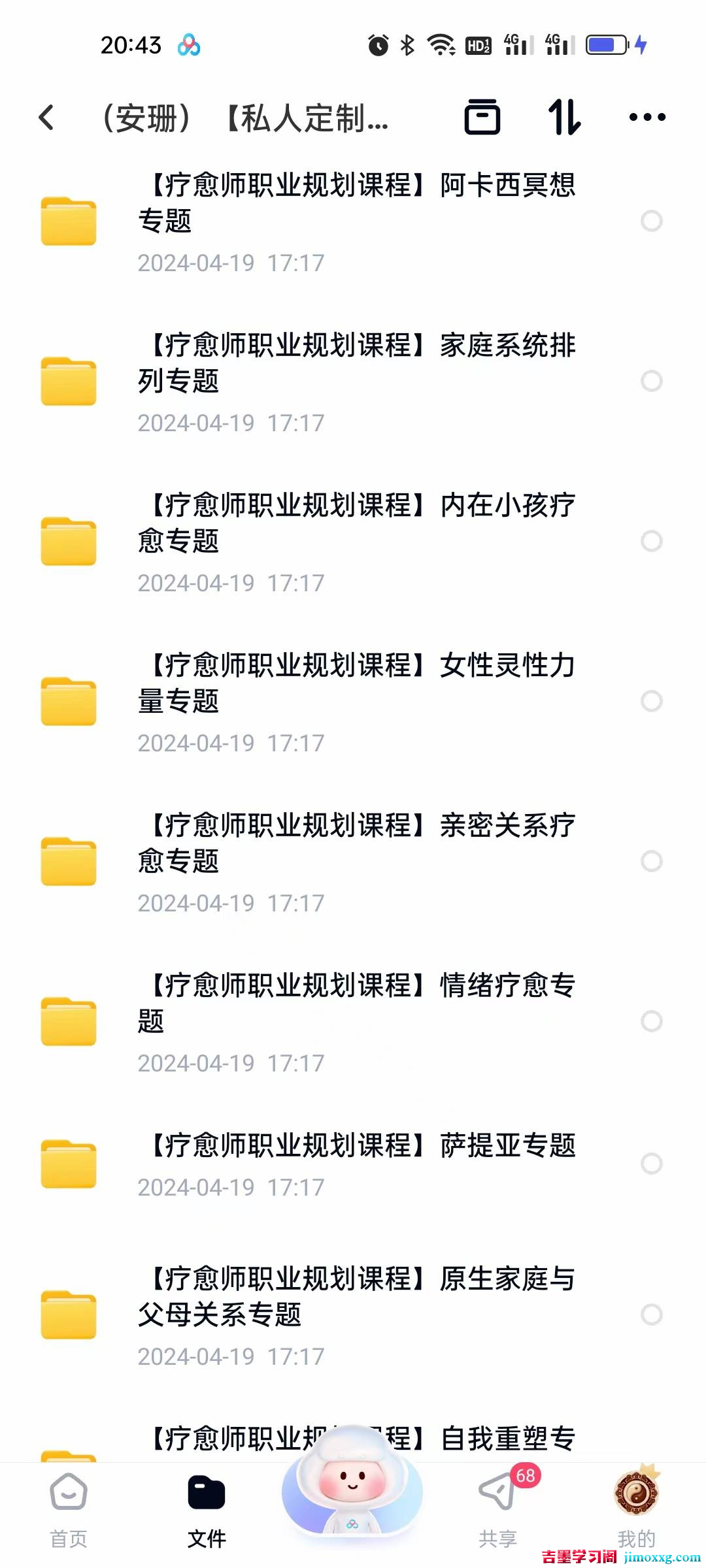Select the 原生家庭与父母关系专题 checkbox
This screenshot has height=1568, width=706.
pos(652,1313)
